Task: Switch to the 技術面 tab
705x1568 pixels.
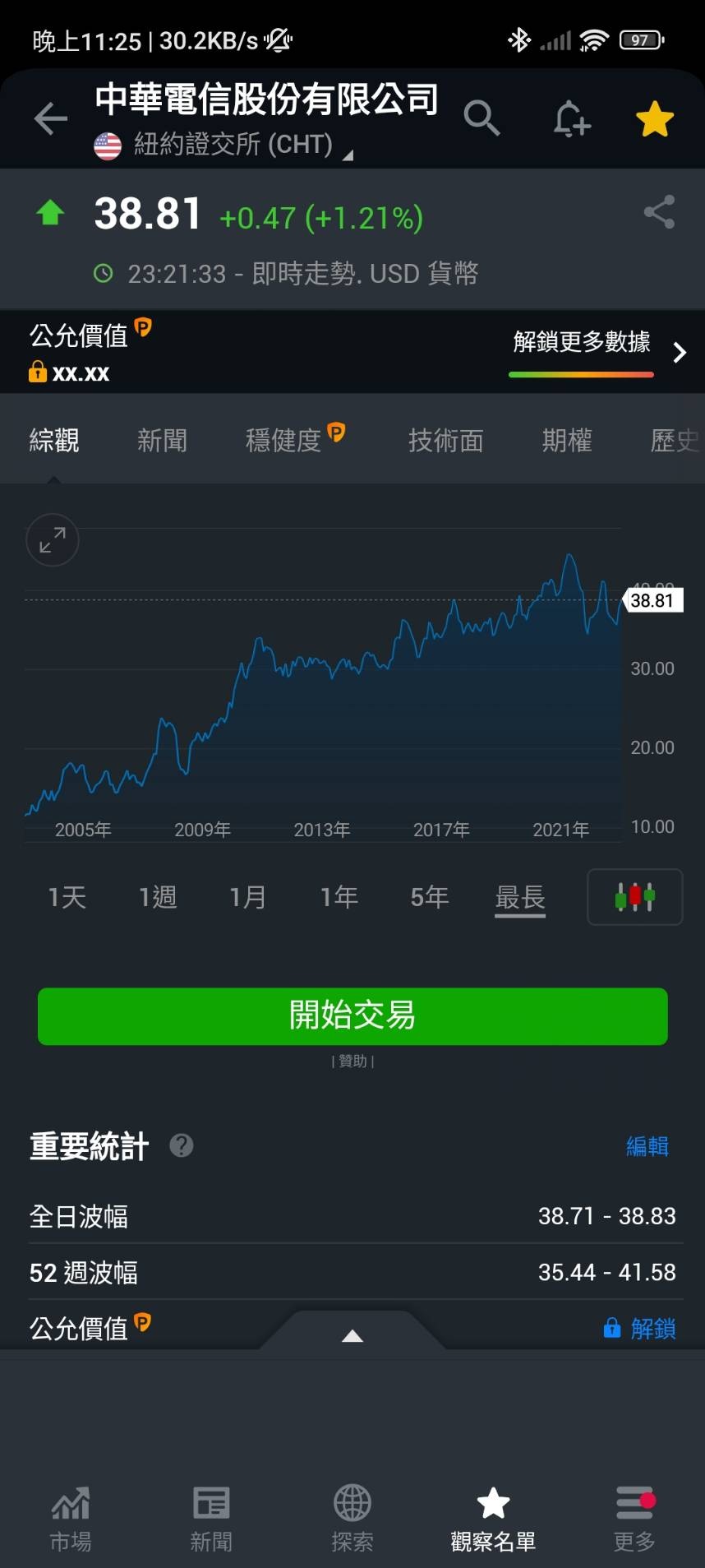Action: tap(446, 440)
